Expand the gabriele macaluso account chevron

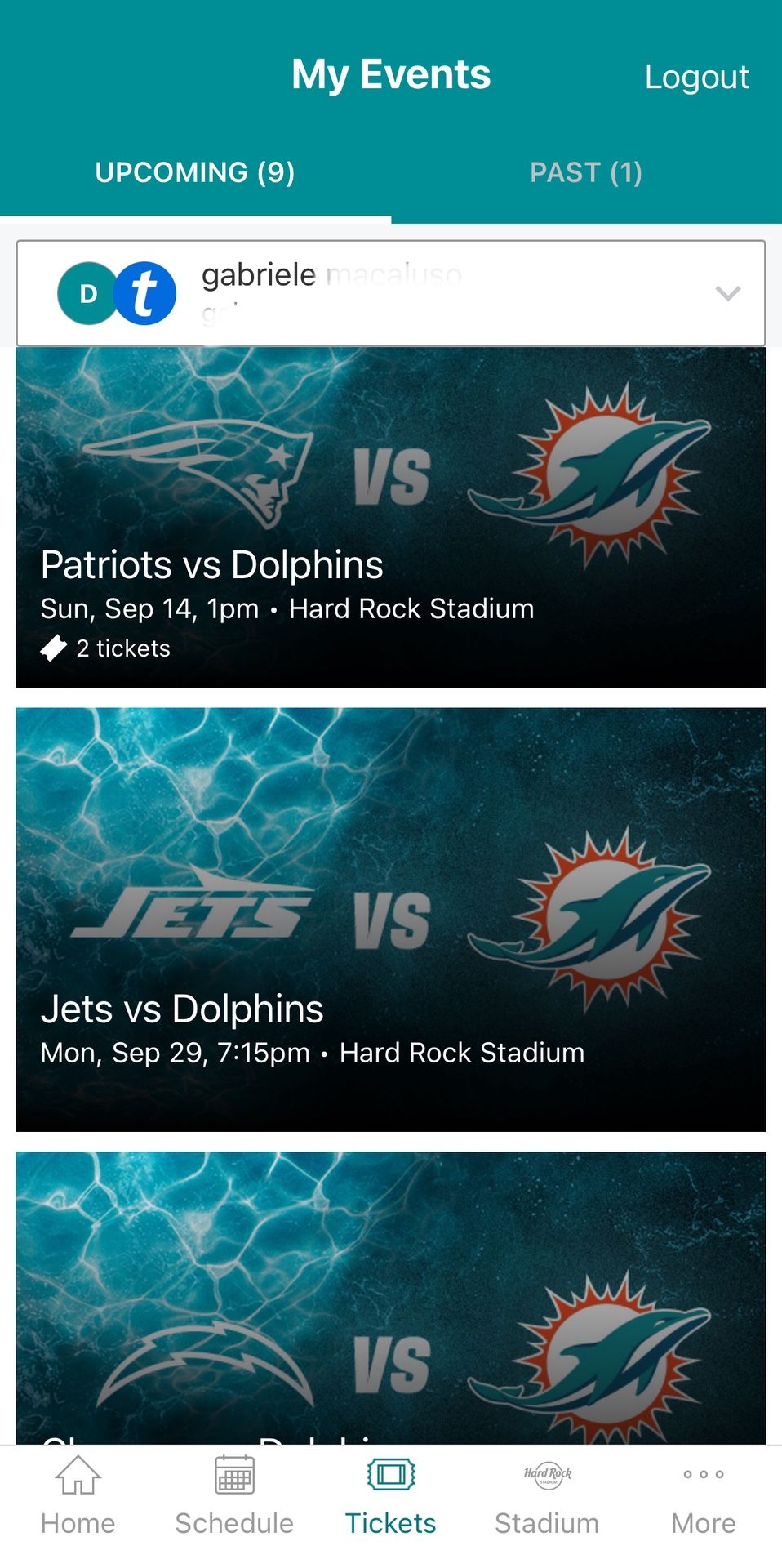coord(729,293)
